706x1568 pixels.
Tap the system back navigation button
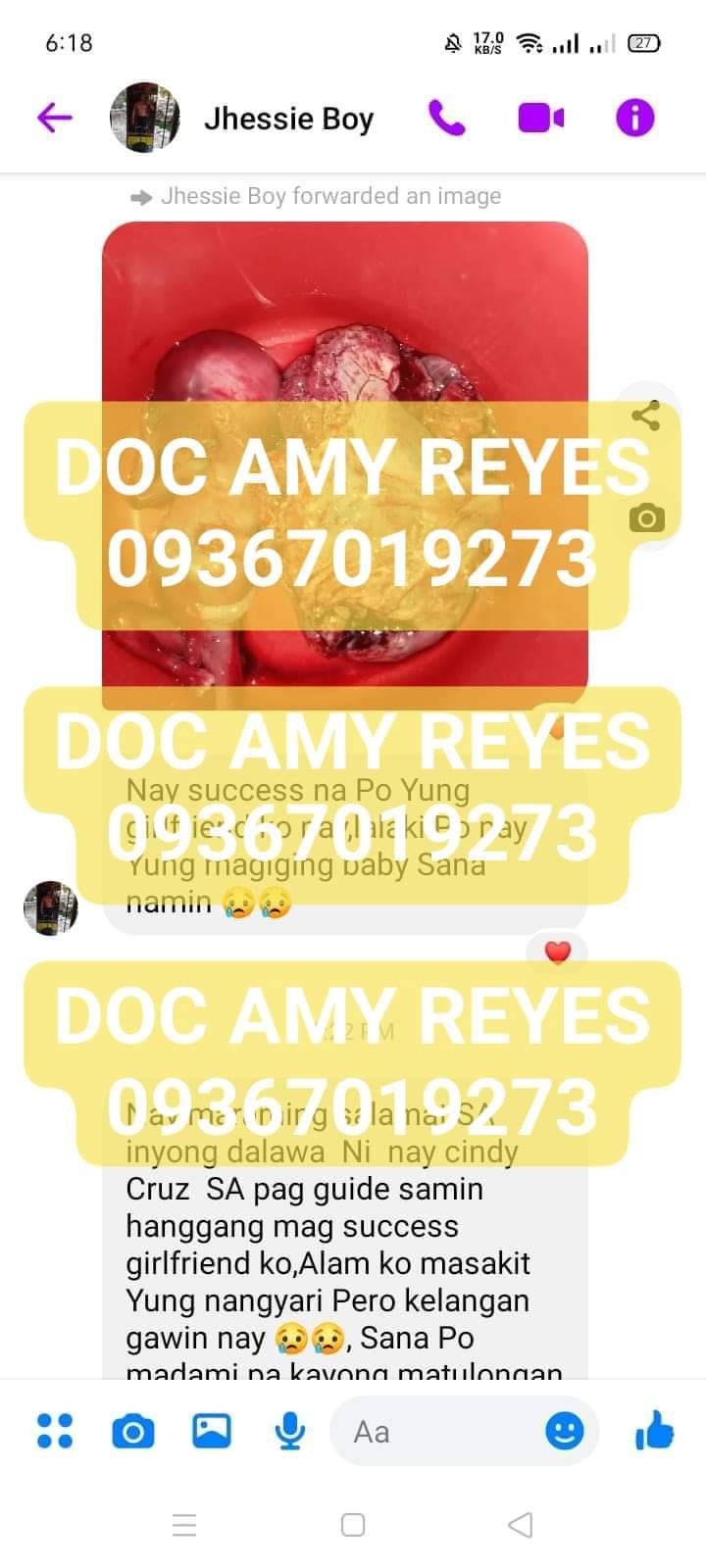[521, 1525]
